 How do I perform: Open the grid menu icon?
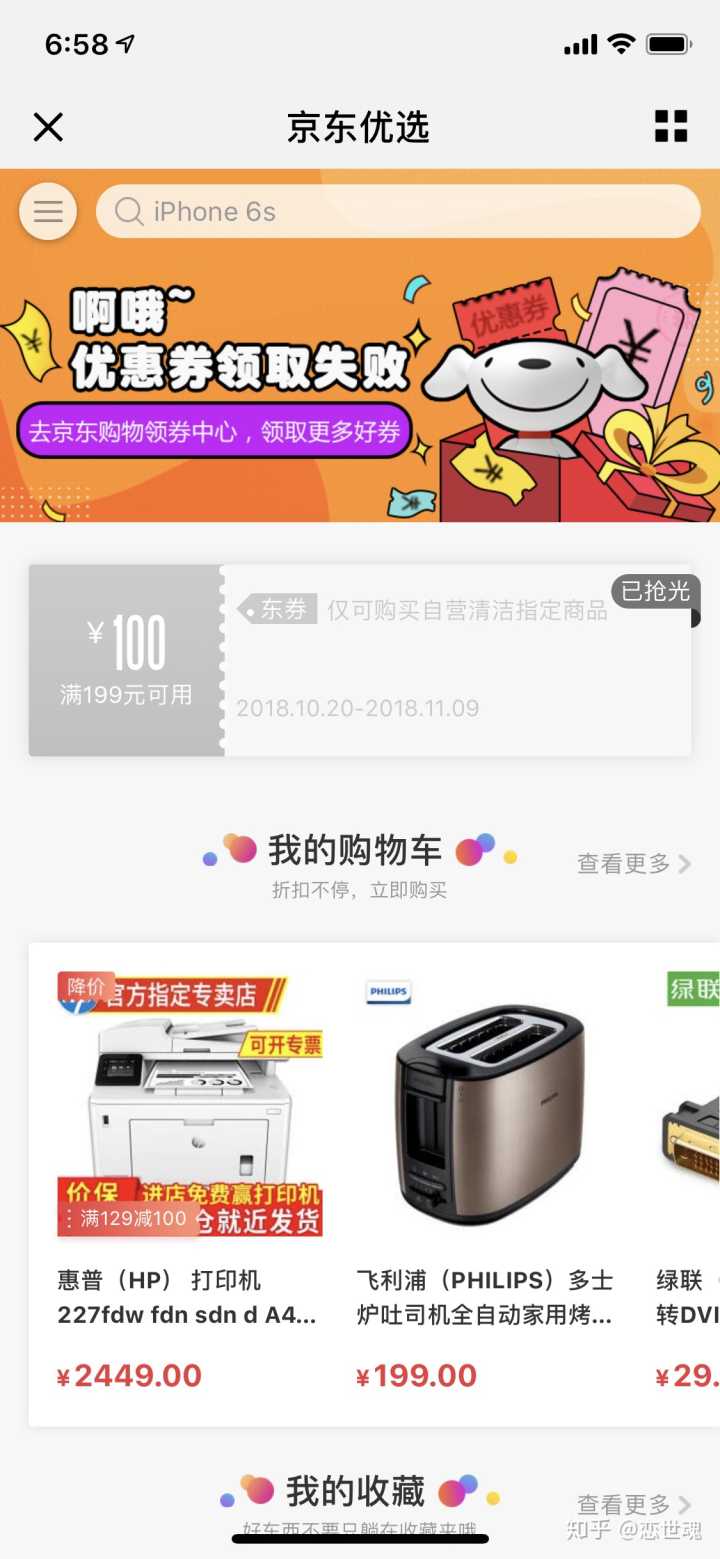coord(671,127)
